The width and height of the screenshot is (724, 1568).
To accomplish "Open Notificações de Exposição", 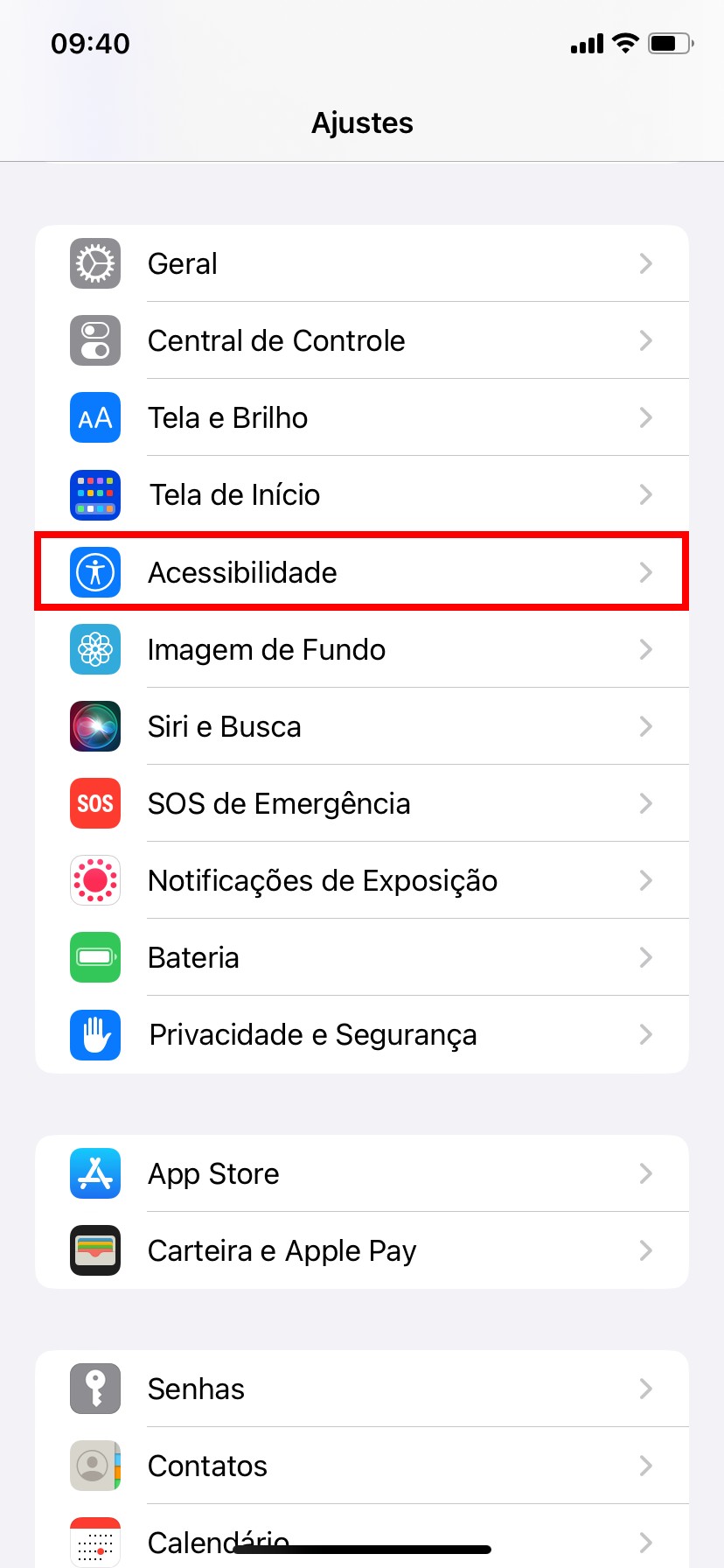I will pyautogui.click(x=362, y=880).
